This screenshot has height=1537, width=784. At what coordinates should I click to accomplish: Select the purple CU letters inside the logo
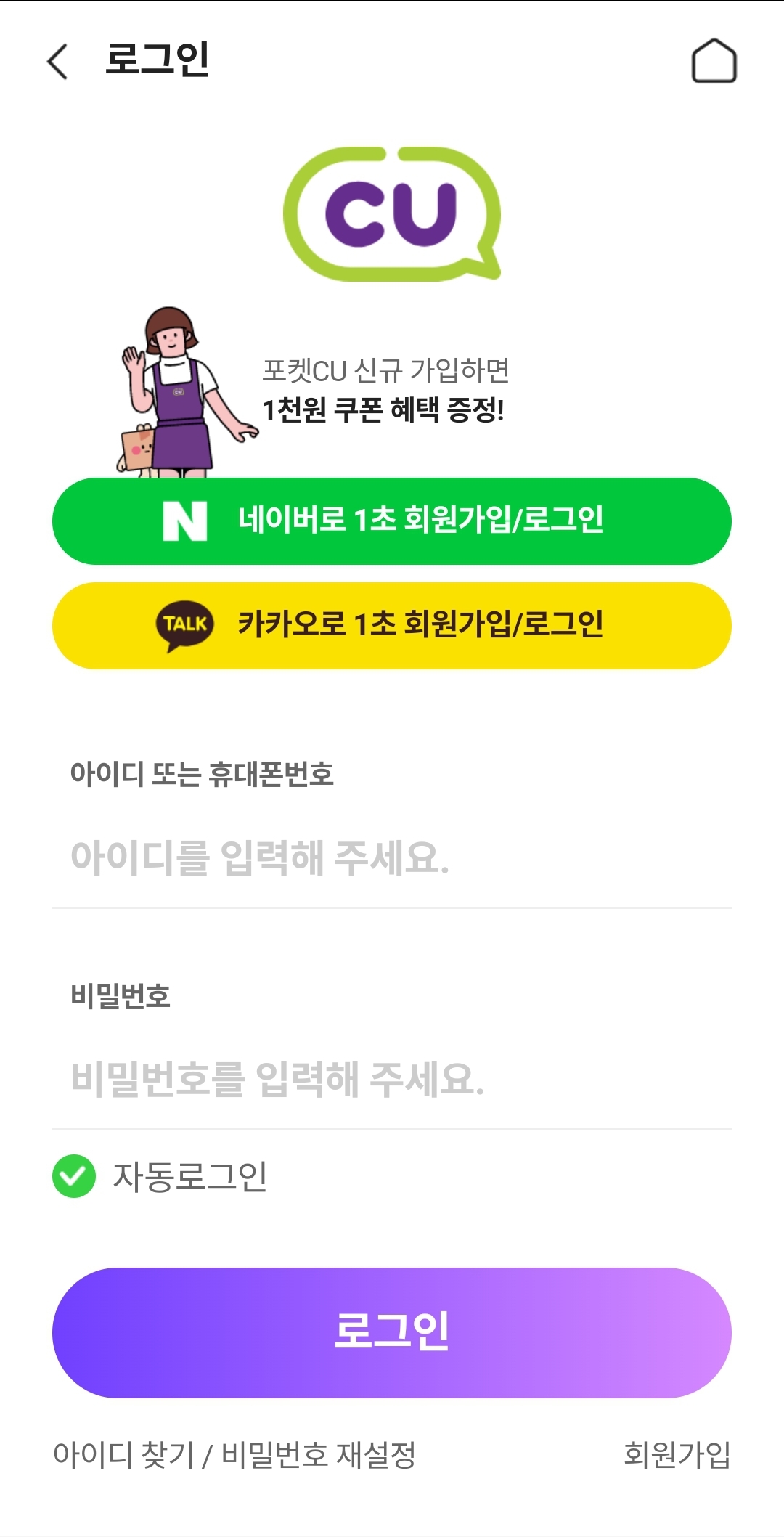tap(387, 214)
